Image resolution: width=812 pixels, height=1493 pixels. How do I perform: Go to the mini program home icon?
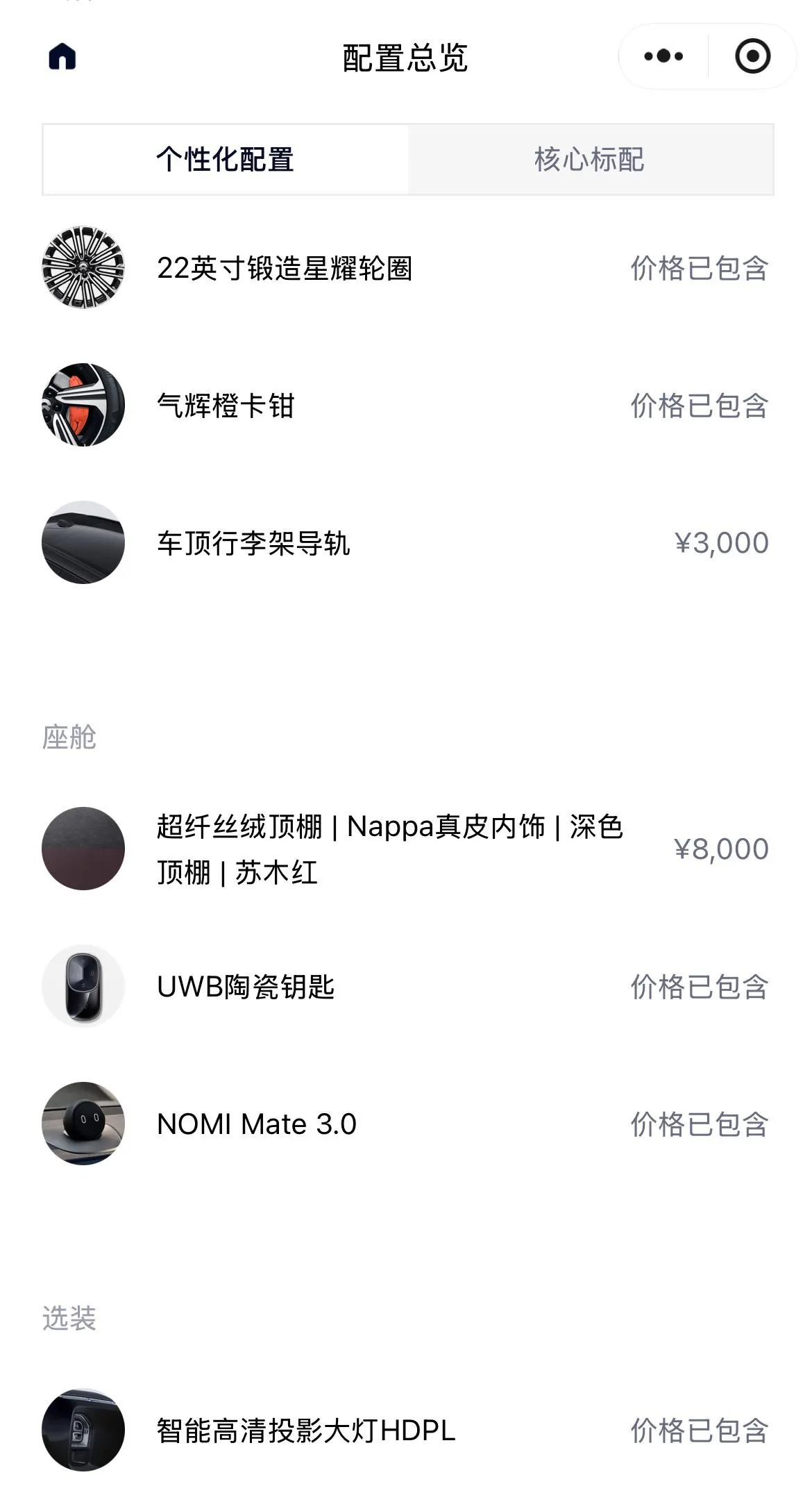[62, 56]
